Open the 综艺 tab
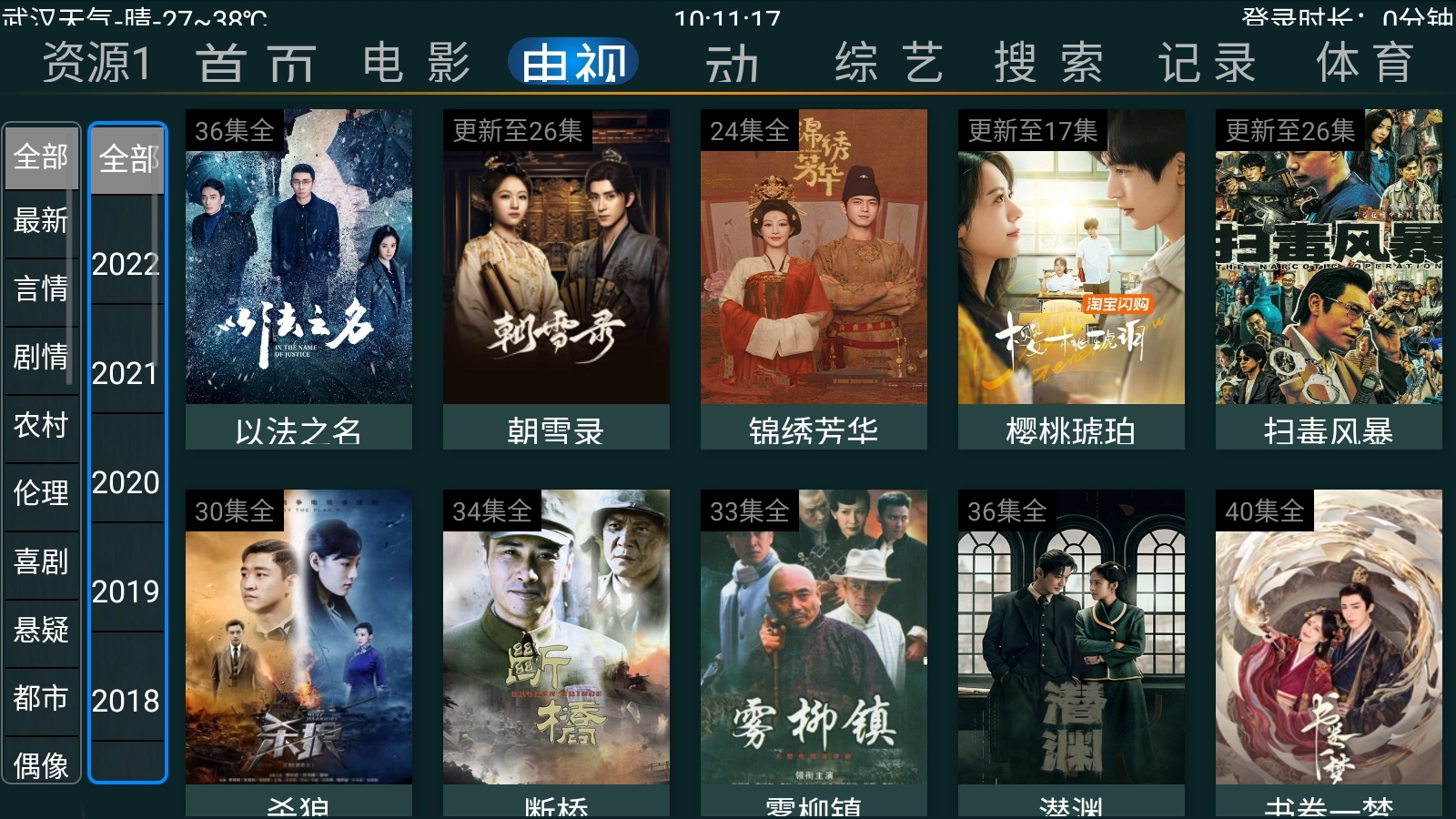The image size is (1456, 819). coord(888,64)
